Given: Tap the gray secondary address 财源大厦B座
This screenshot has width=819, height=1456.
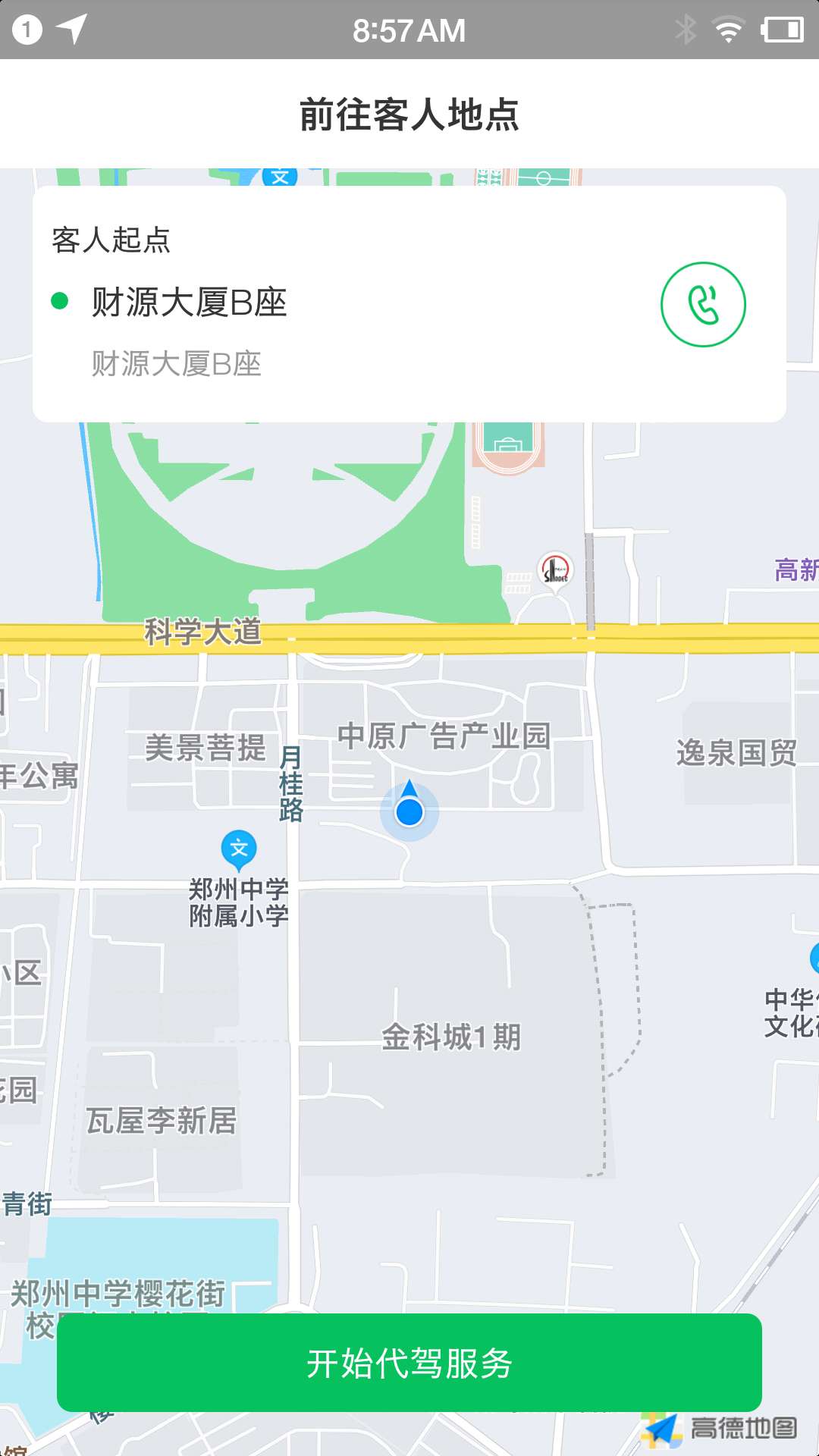Looking at the screenshot, I should [x=177, y=364].
